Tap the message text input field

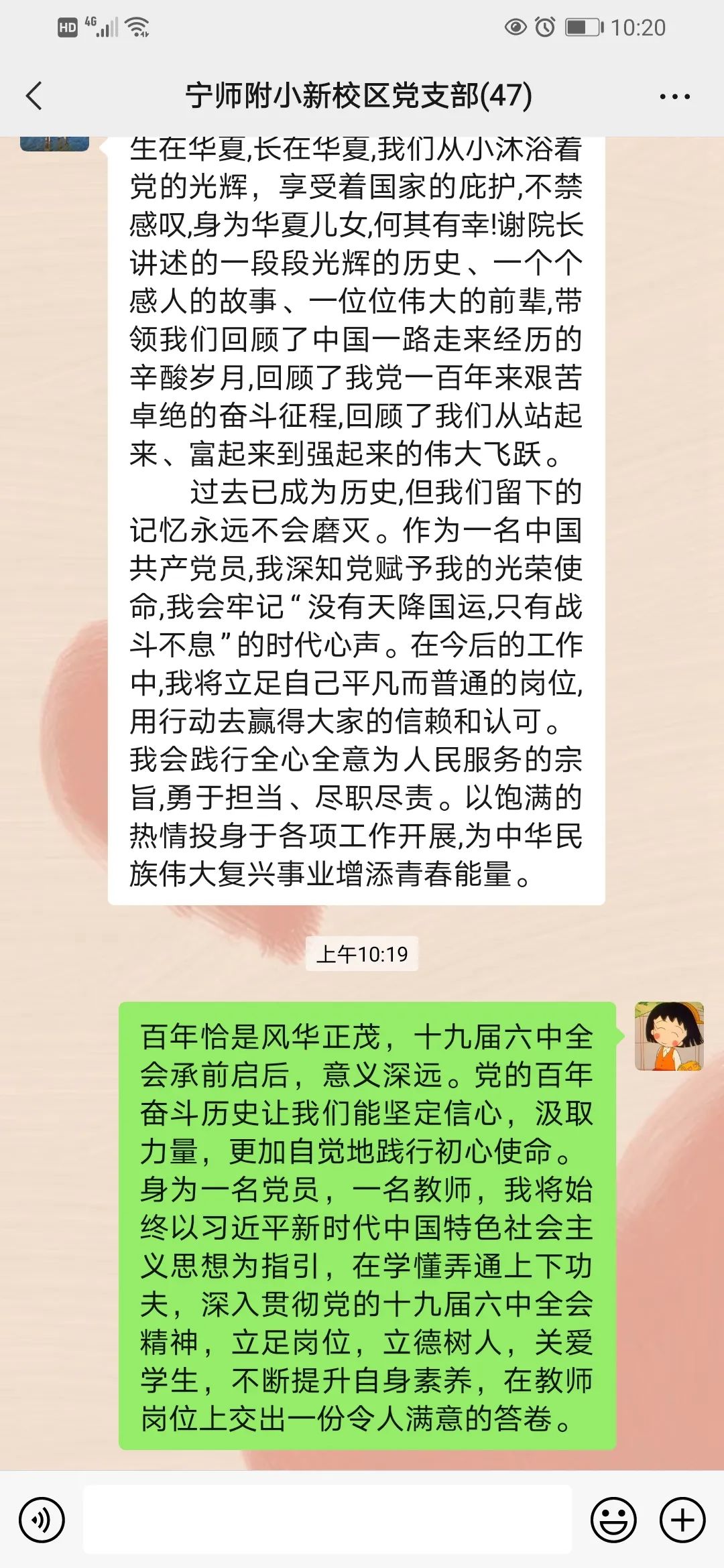point(327,1519)
